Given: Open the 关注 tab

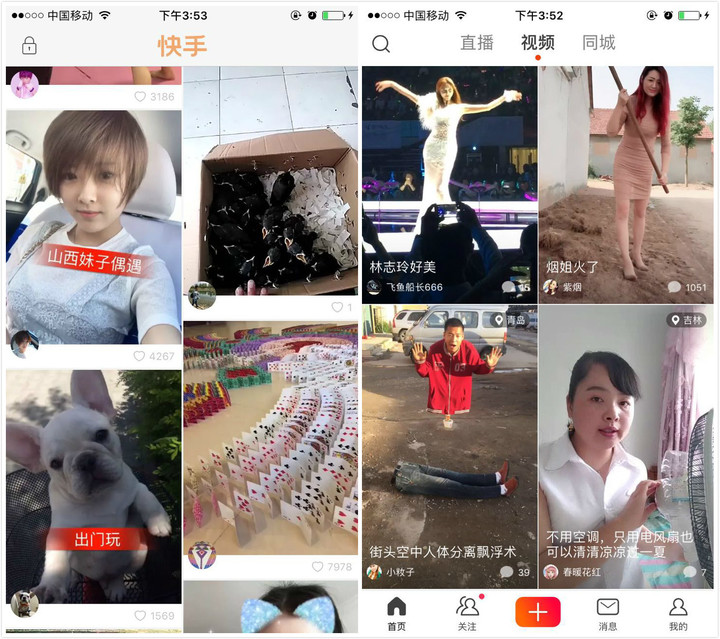Looking at the screenshot, I should click(x=467, y=613).
